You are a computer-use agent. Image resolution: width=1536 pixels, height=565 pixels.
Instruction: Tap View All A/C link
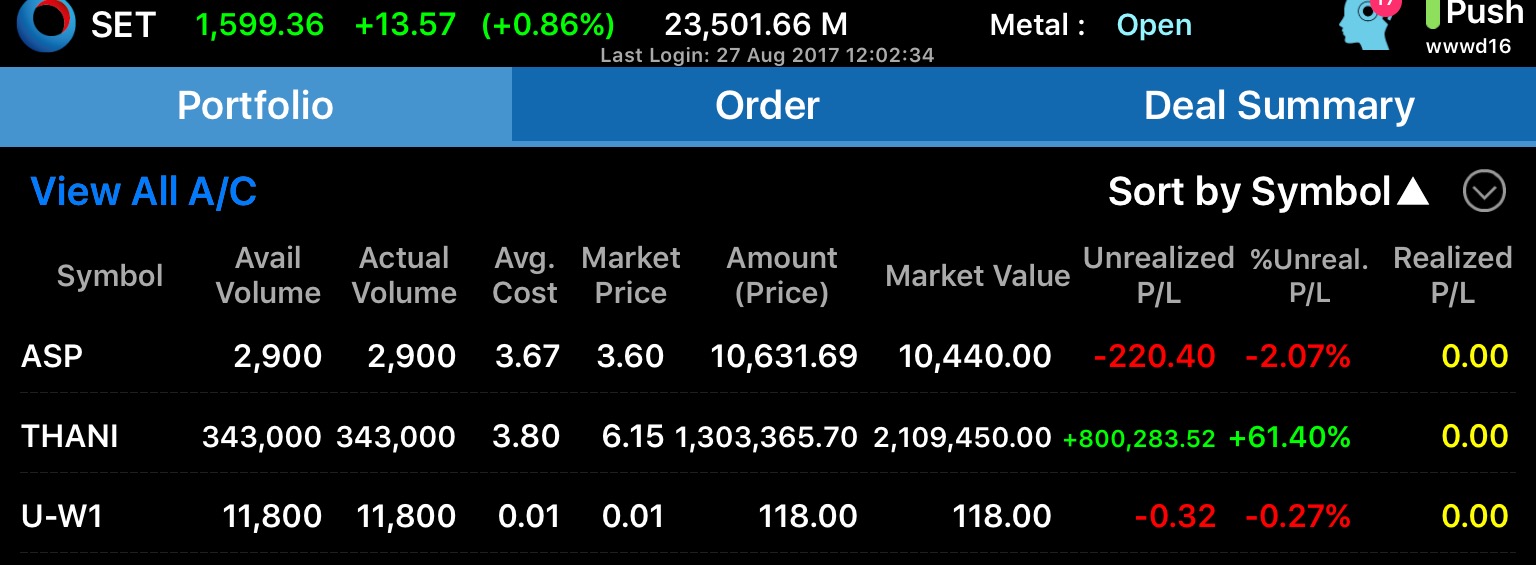click(x=144, y=191)
